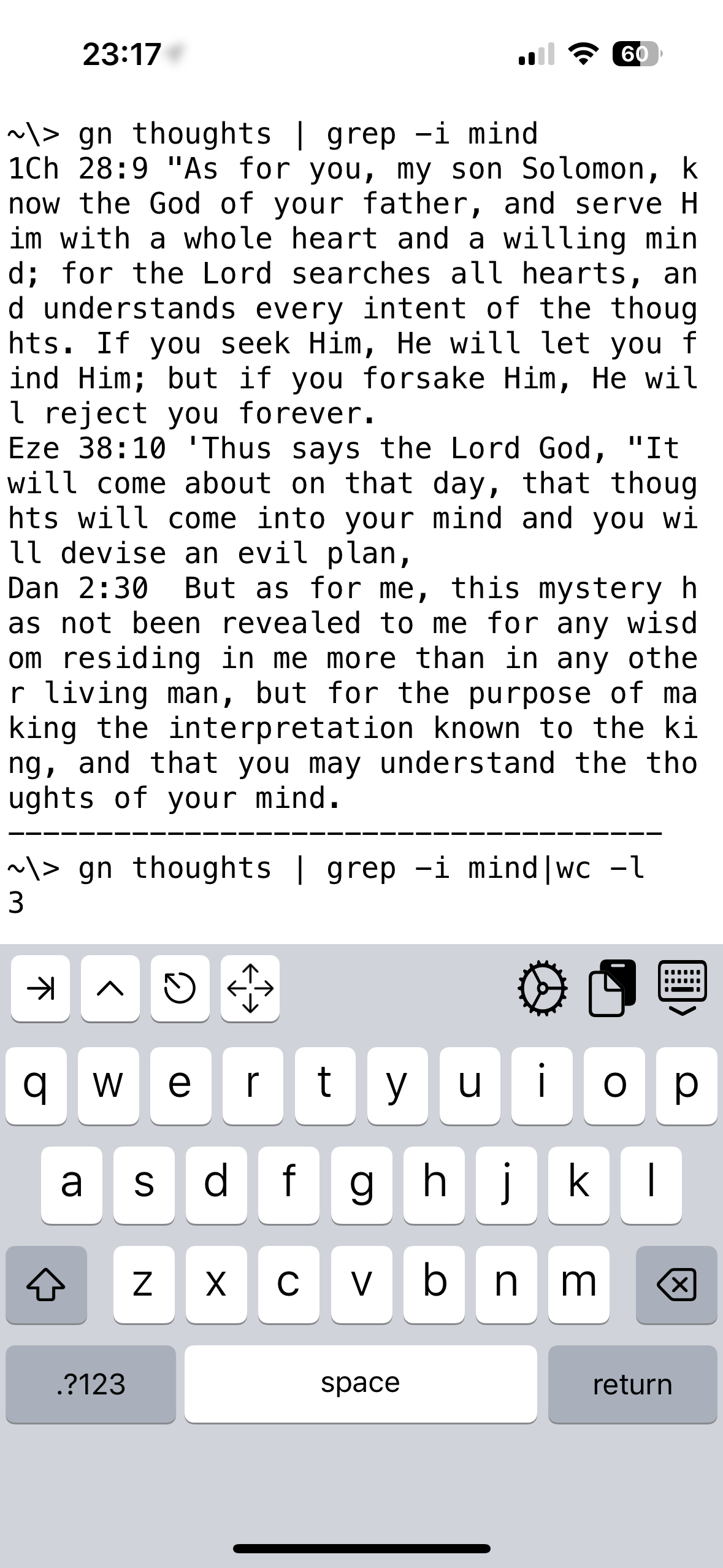Tap the arrow-keys navigation button
The image size is (723, 1568).
250,988
